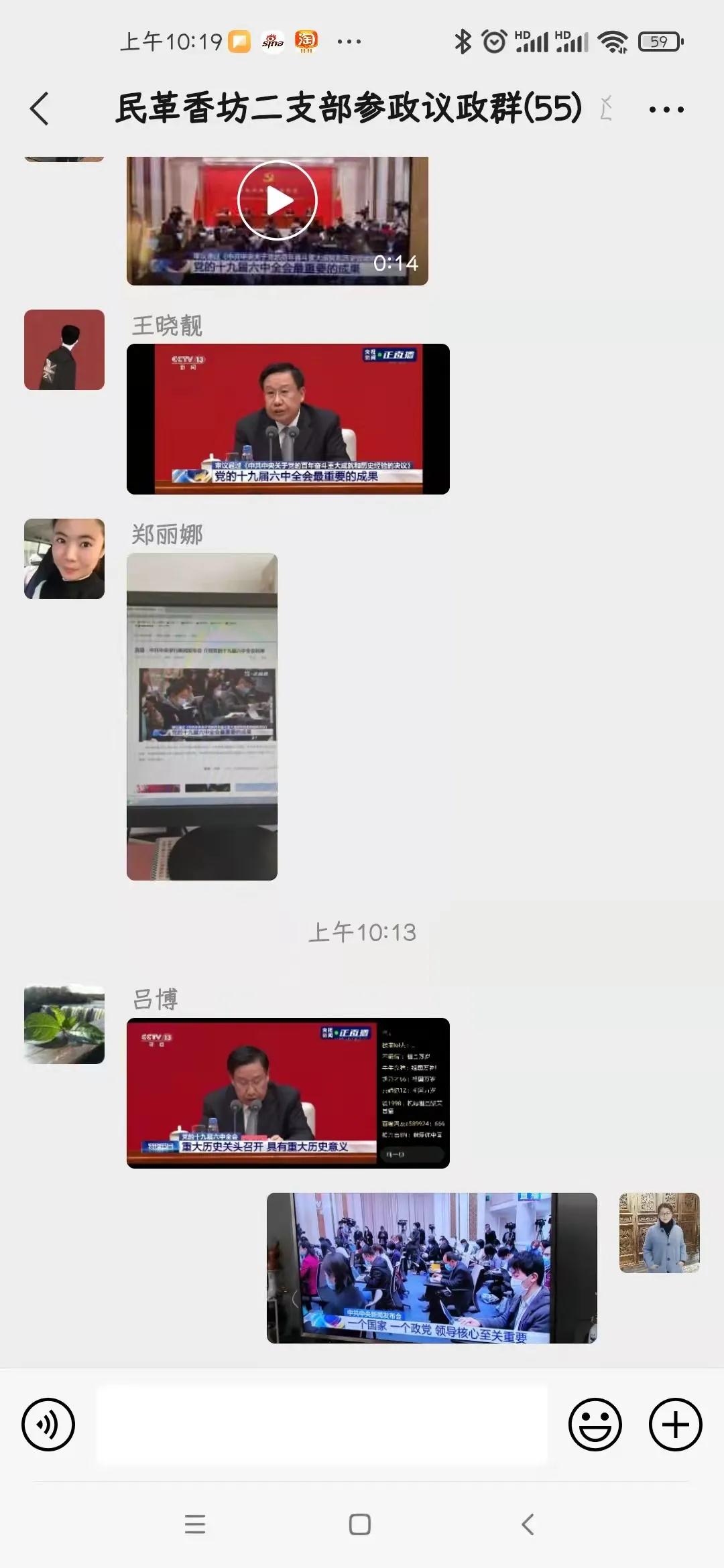Open the image sent by 王晓靓

[288, 419]
